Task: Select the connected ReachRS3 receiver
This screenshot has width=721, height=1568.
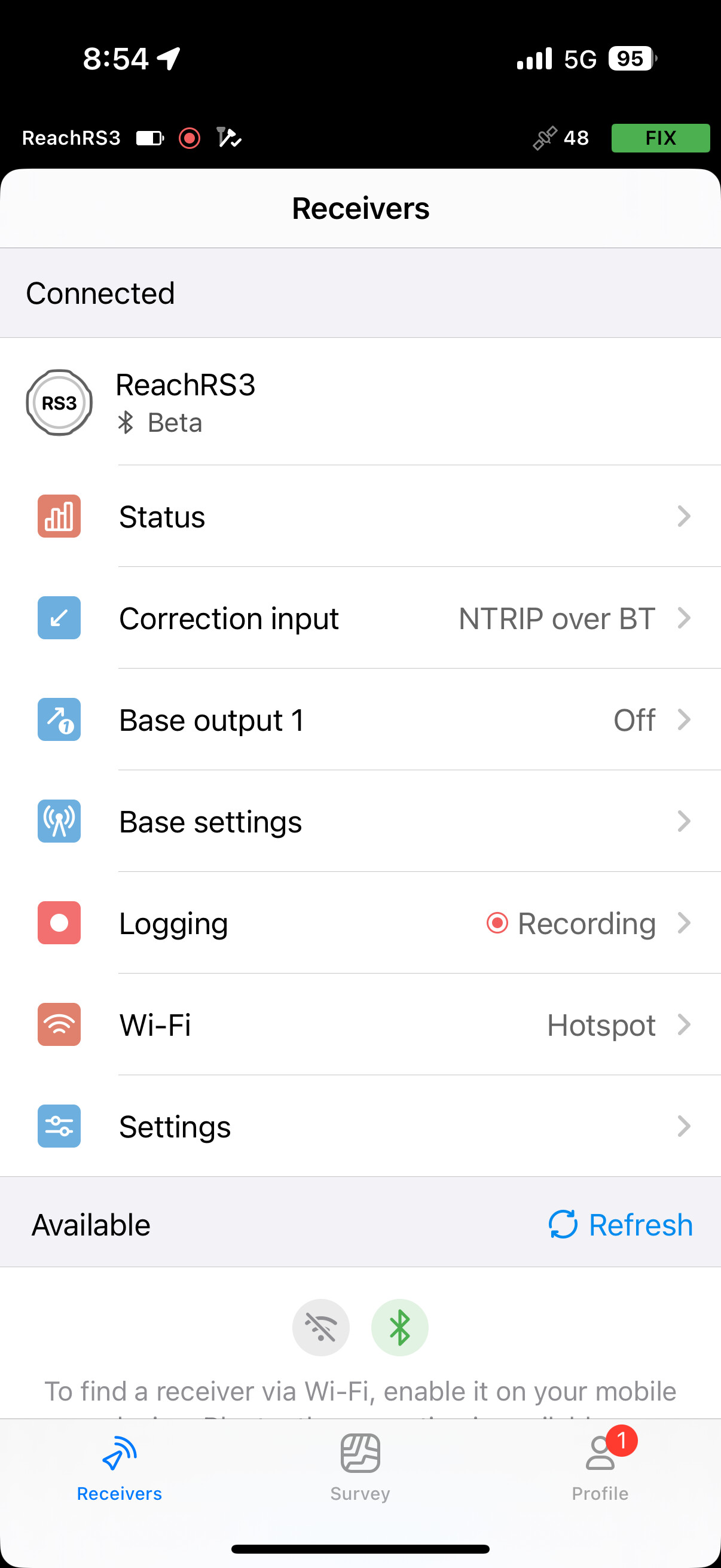Action: (360, 402)
